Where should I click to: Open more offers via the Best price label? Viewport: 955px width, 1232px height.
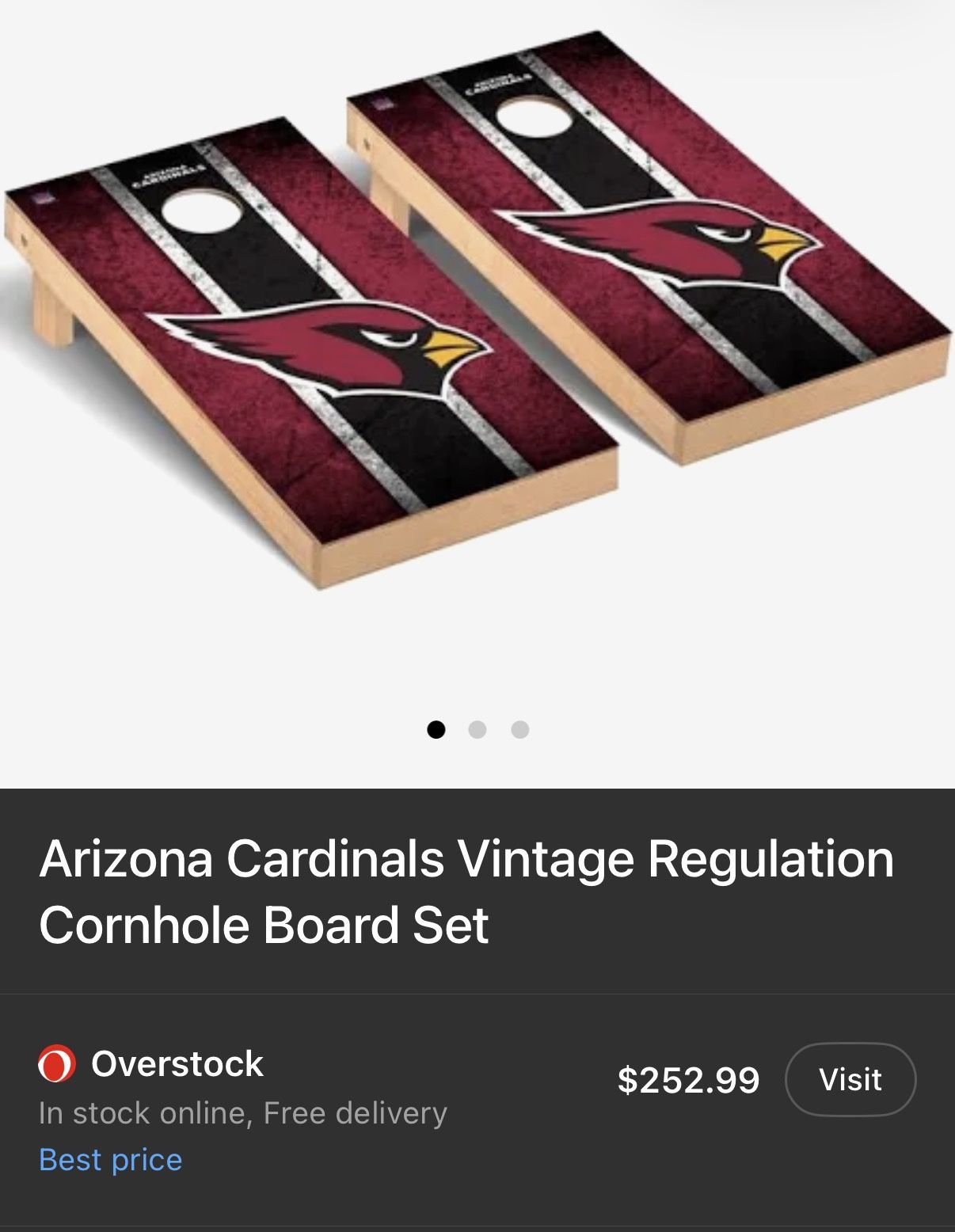tap(109, 1158)
